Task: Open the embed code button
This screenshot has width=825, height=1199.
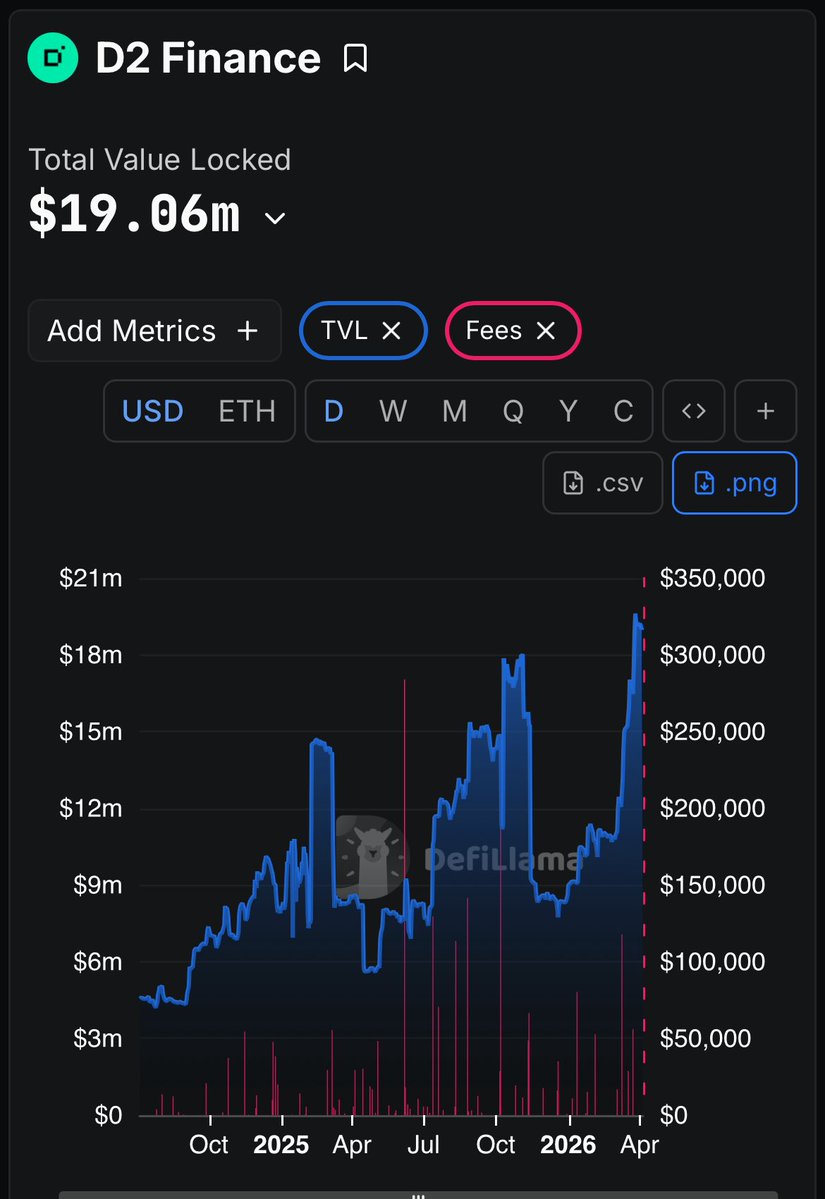Action: (694, 411)
